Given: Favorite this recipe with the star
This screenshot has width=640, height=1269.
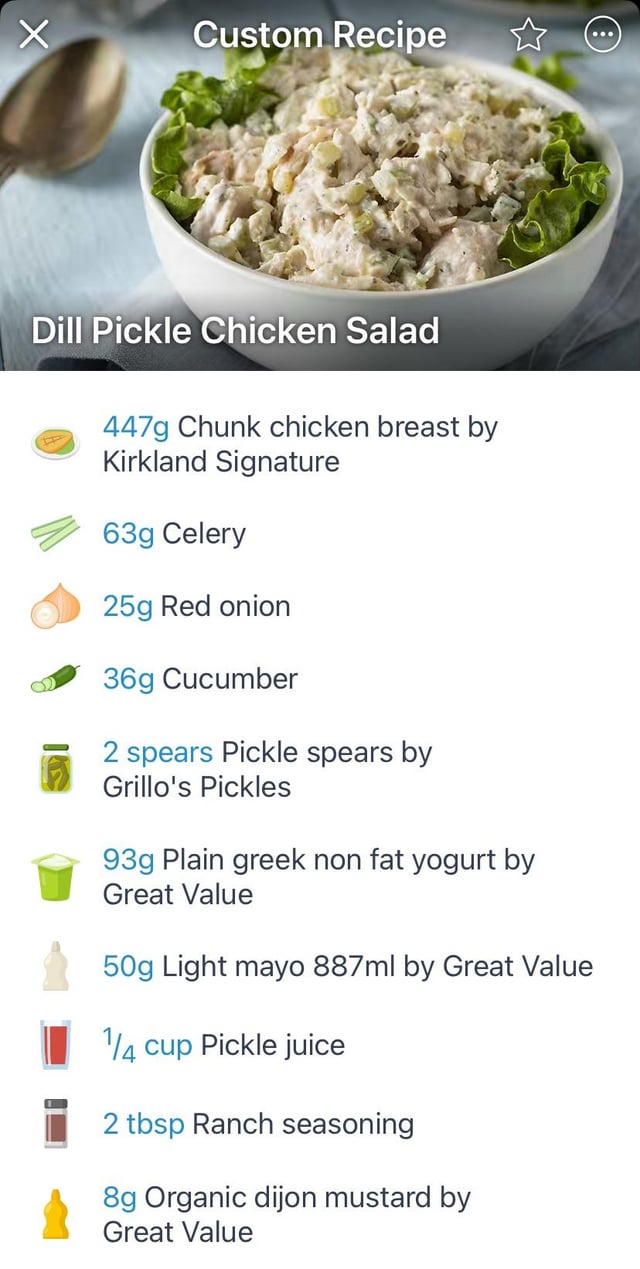Looking at the screenshot, I should [528, 36].
